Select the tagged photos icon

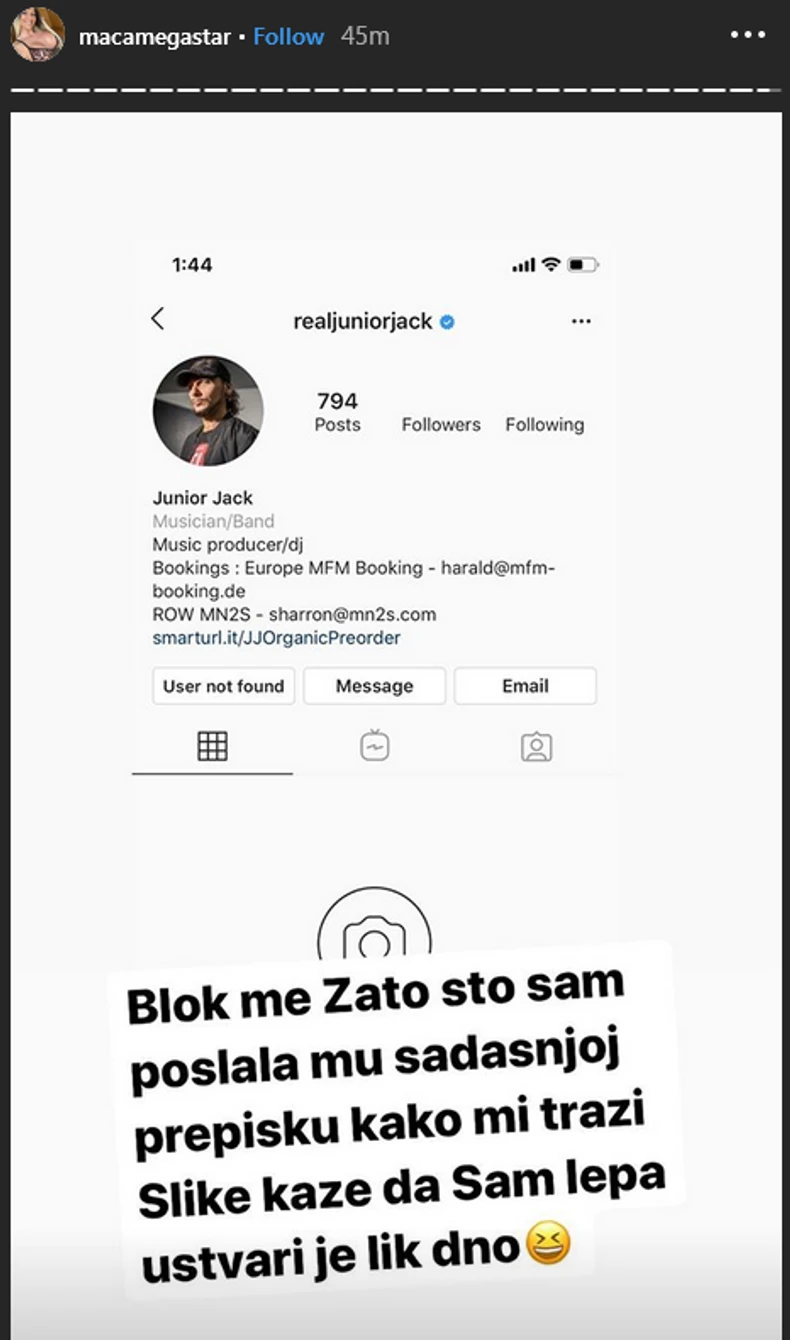pyautogui.click(x=537, y=746)
